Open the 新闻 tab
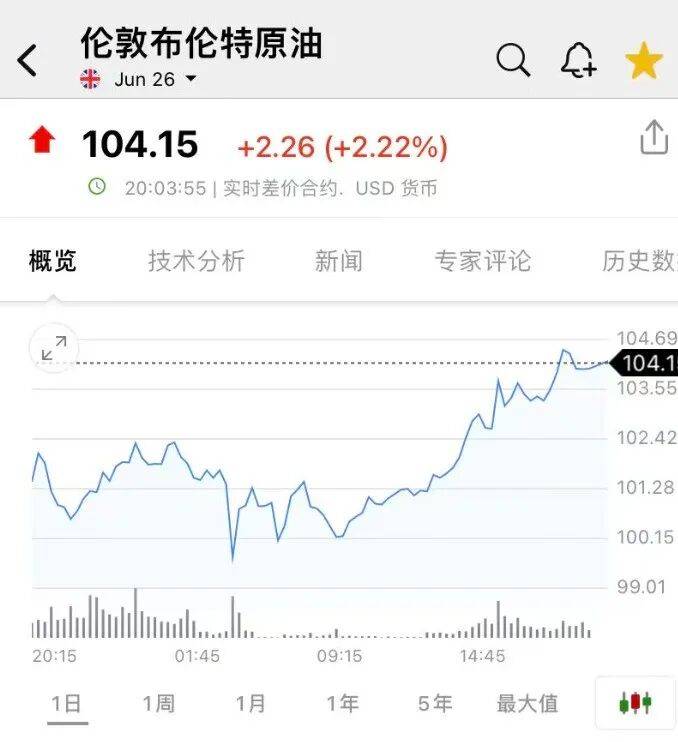Viewport: 678px width, 742px height. [338, 261]
